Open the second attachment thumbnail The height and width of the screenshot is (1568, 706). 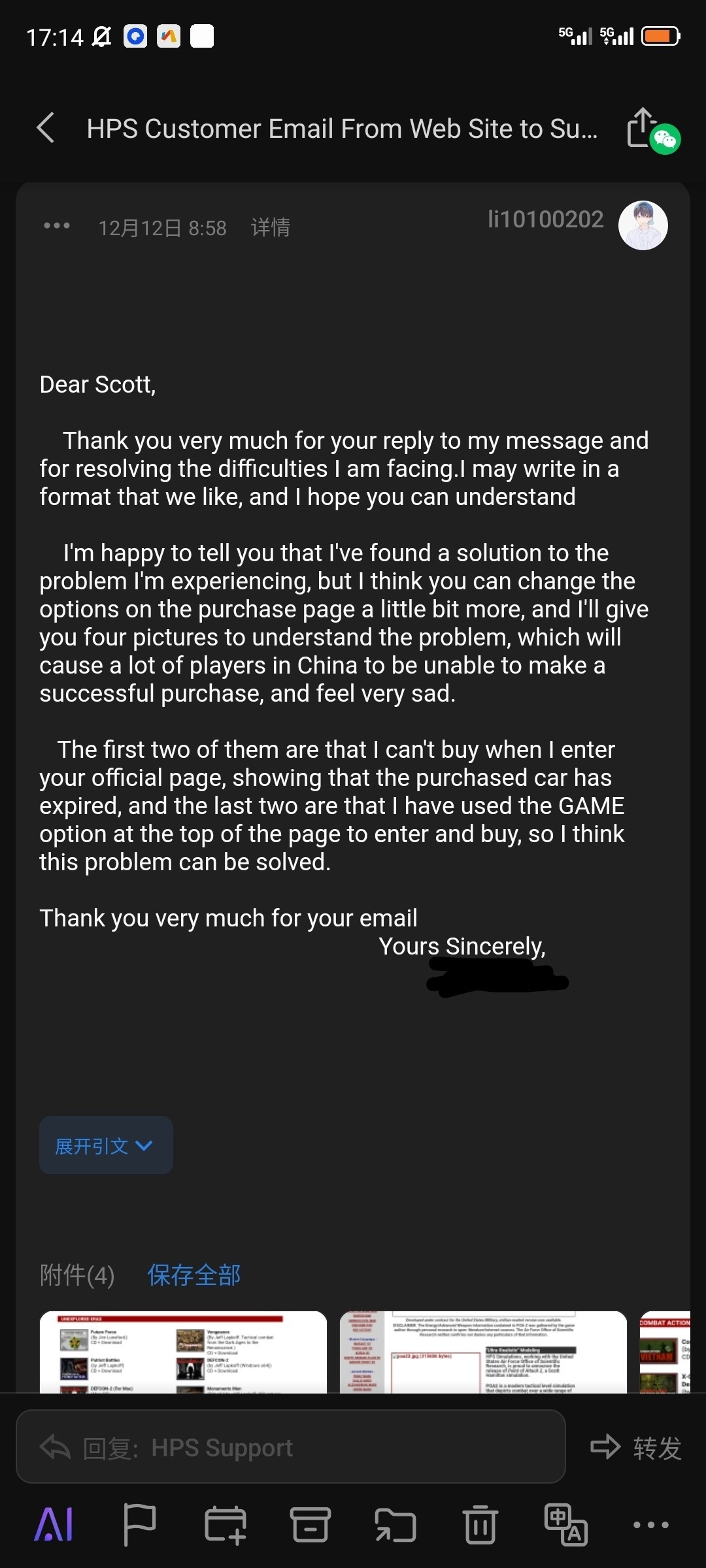click(x=483, y=1352)
